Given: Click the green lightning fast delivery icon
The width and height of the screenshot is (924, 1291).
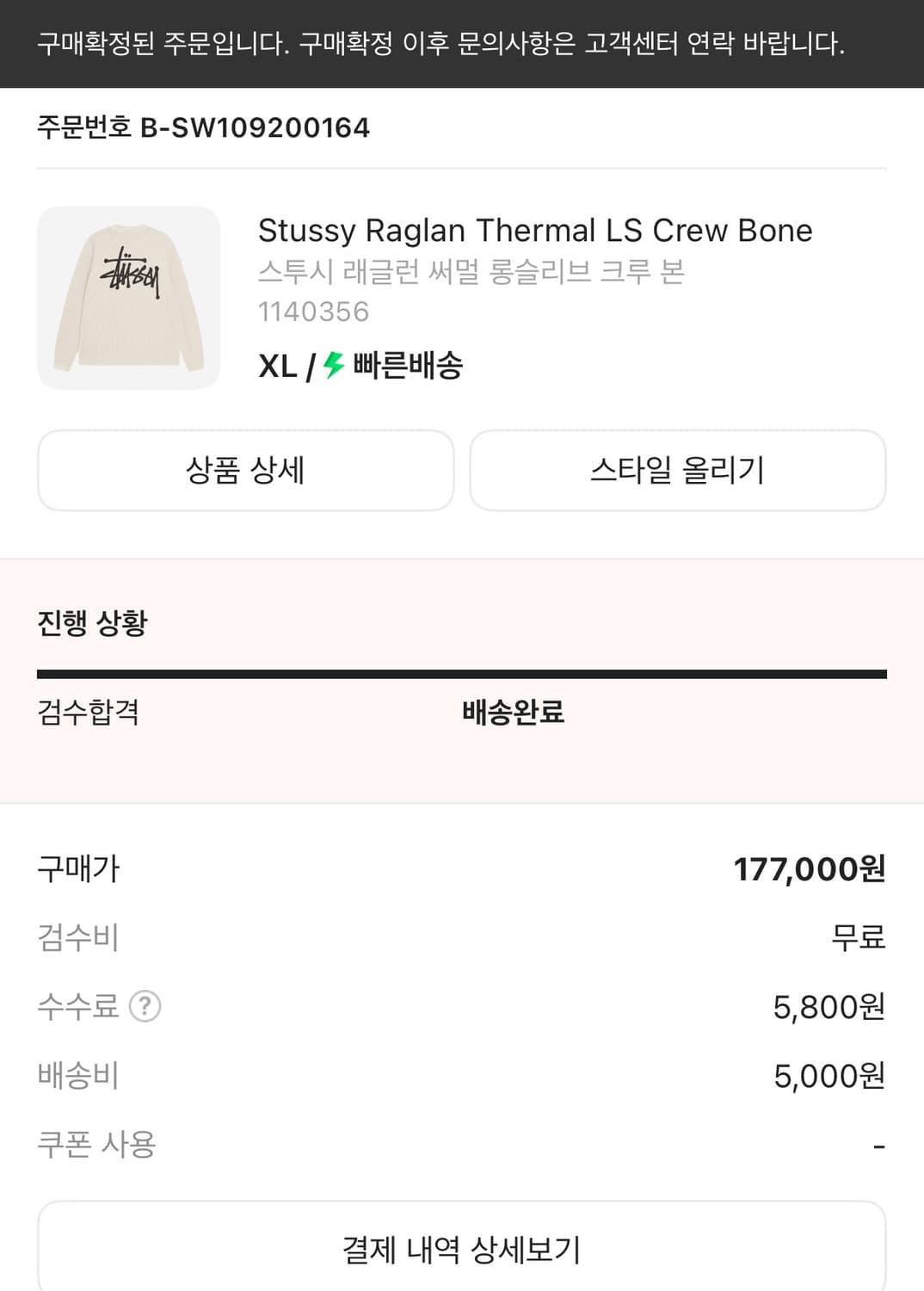Looking at the screenshot, I should [330, 366].
